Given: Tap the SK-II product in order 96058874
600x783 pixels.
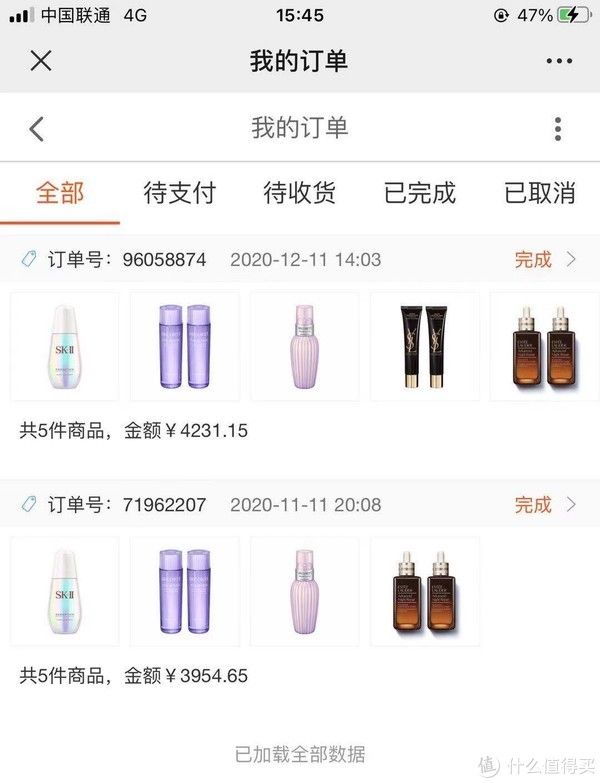Looking at the screenshot, I should coord(65,346).
